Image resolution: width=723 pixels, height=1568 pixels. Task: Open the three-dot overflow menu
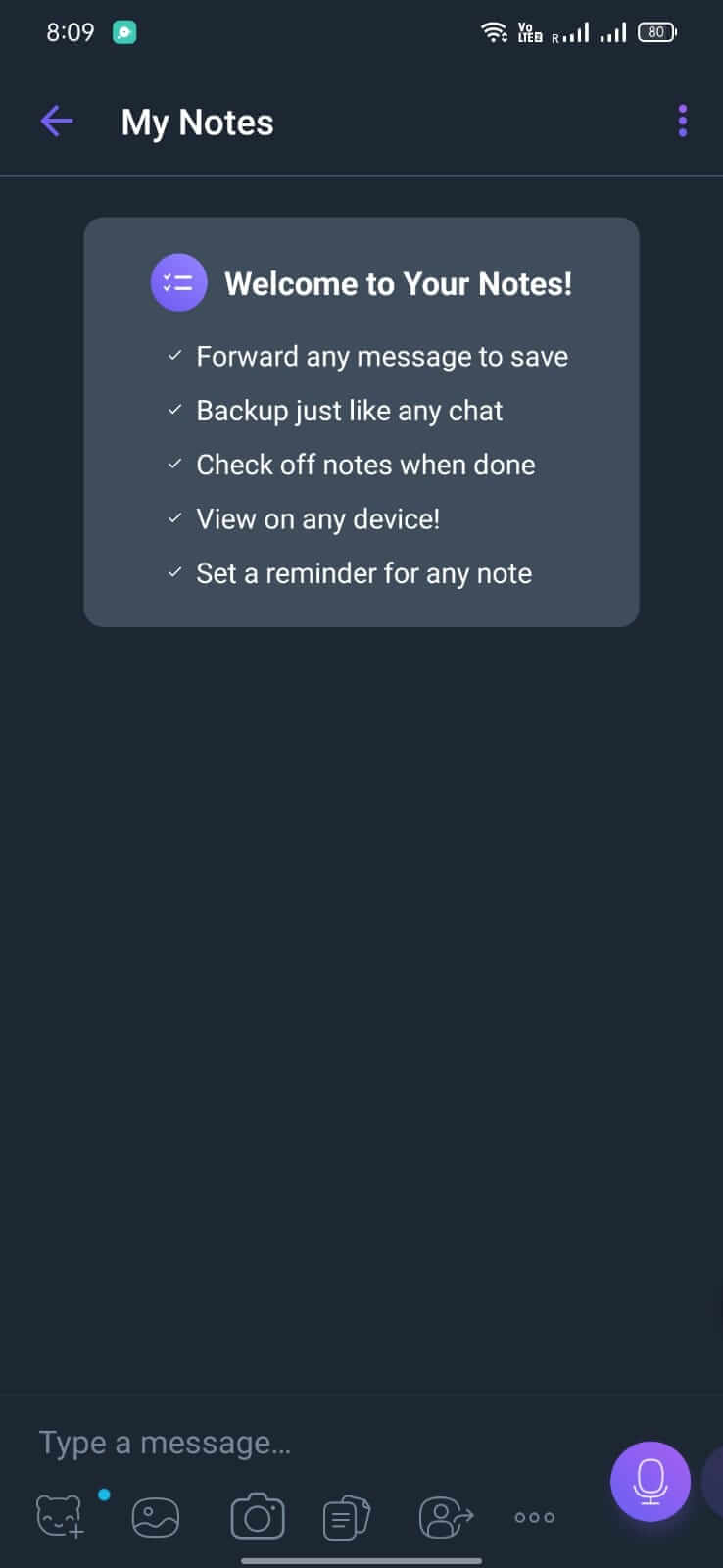682,122
